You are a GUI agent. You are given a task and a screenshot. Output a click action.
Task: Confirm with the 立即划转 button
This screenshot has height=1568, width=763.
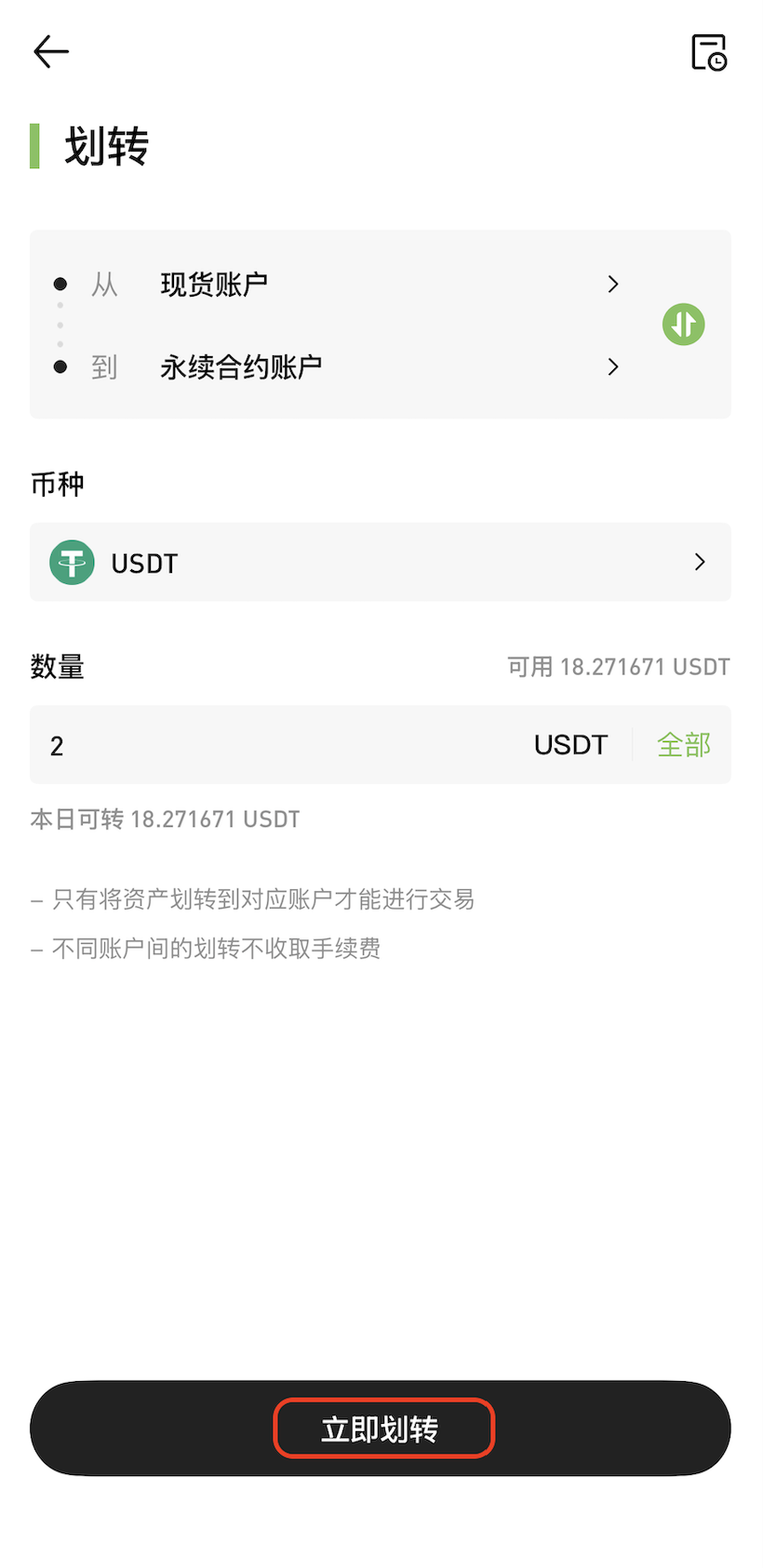tap(381, 1428)
